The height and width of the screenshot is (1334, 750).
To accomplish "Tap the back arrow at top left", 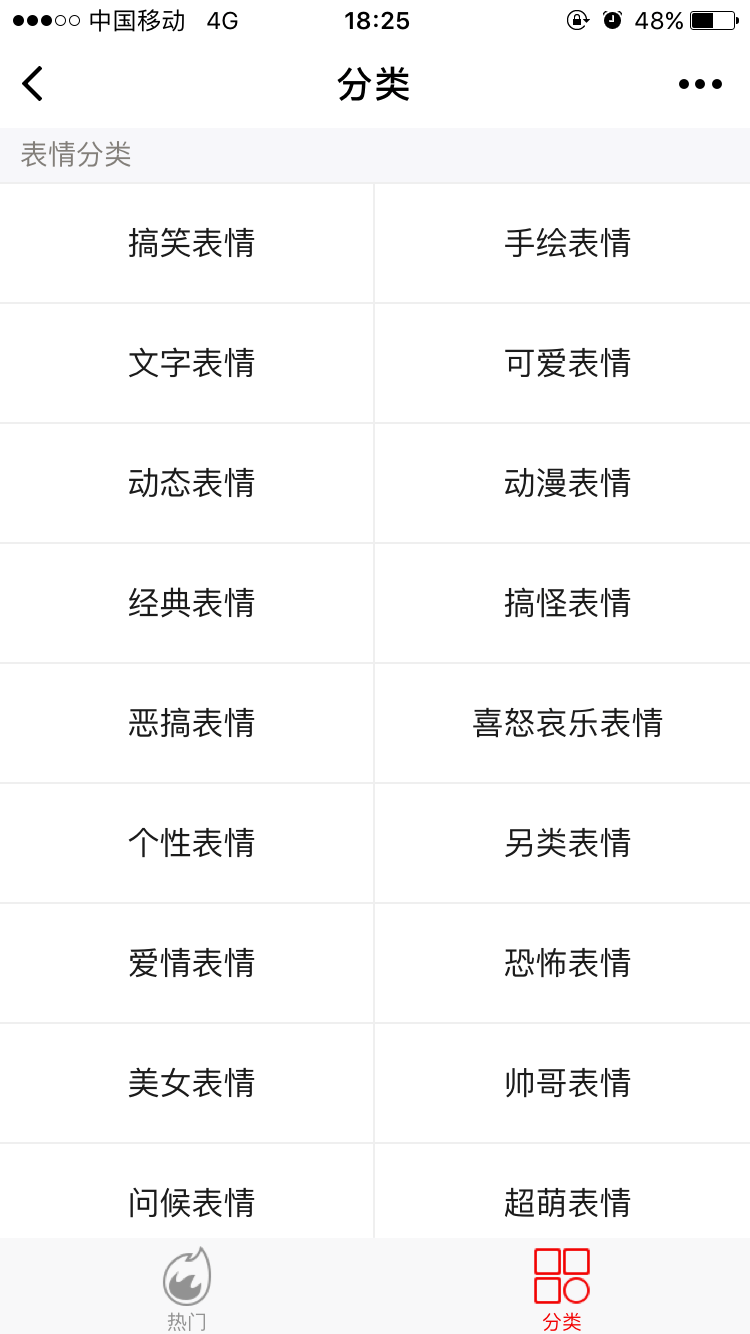I will [32, 84].
